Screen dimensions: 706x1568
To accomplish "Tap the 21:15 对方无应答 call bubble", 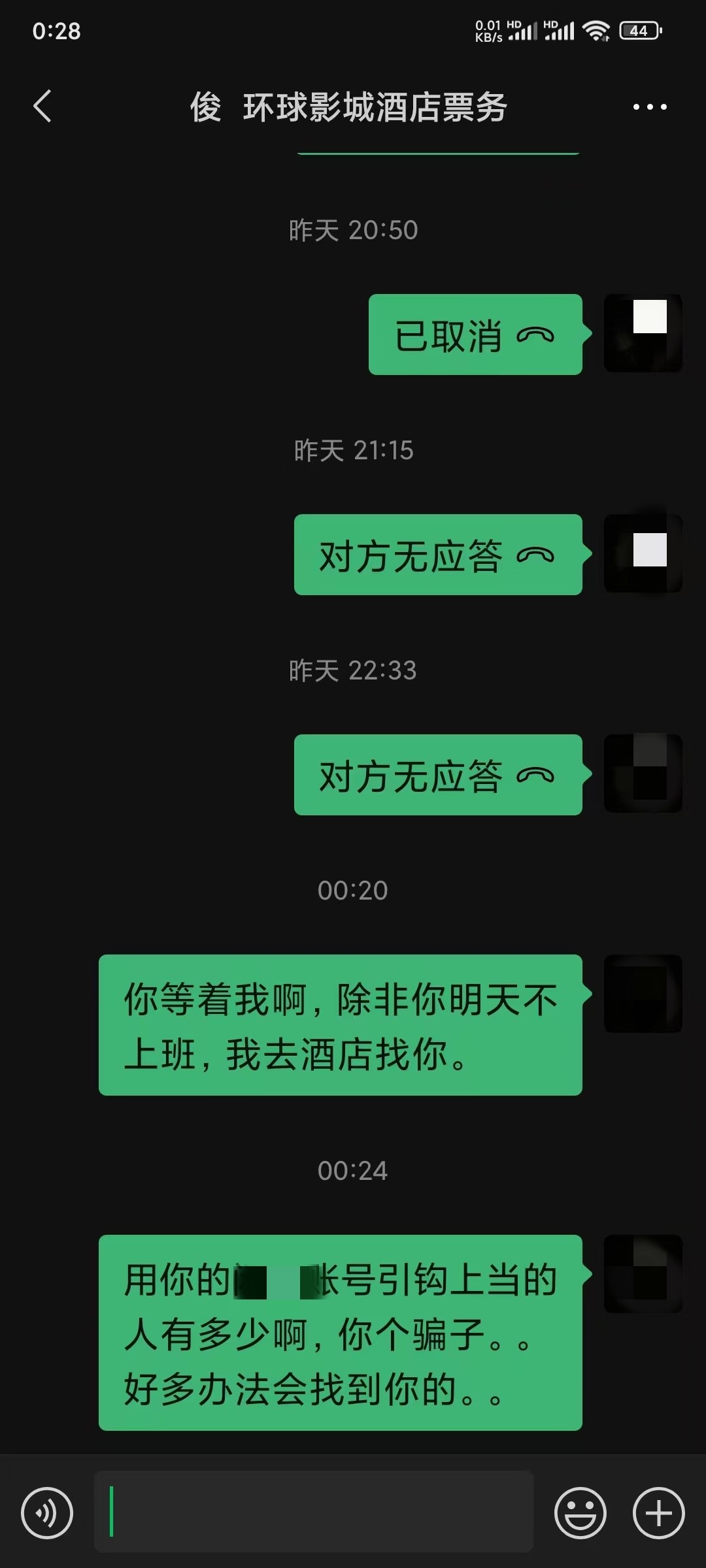I will [x=438, y=555].
